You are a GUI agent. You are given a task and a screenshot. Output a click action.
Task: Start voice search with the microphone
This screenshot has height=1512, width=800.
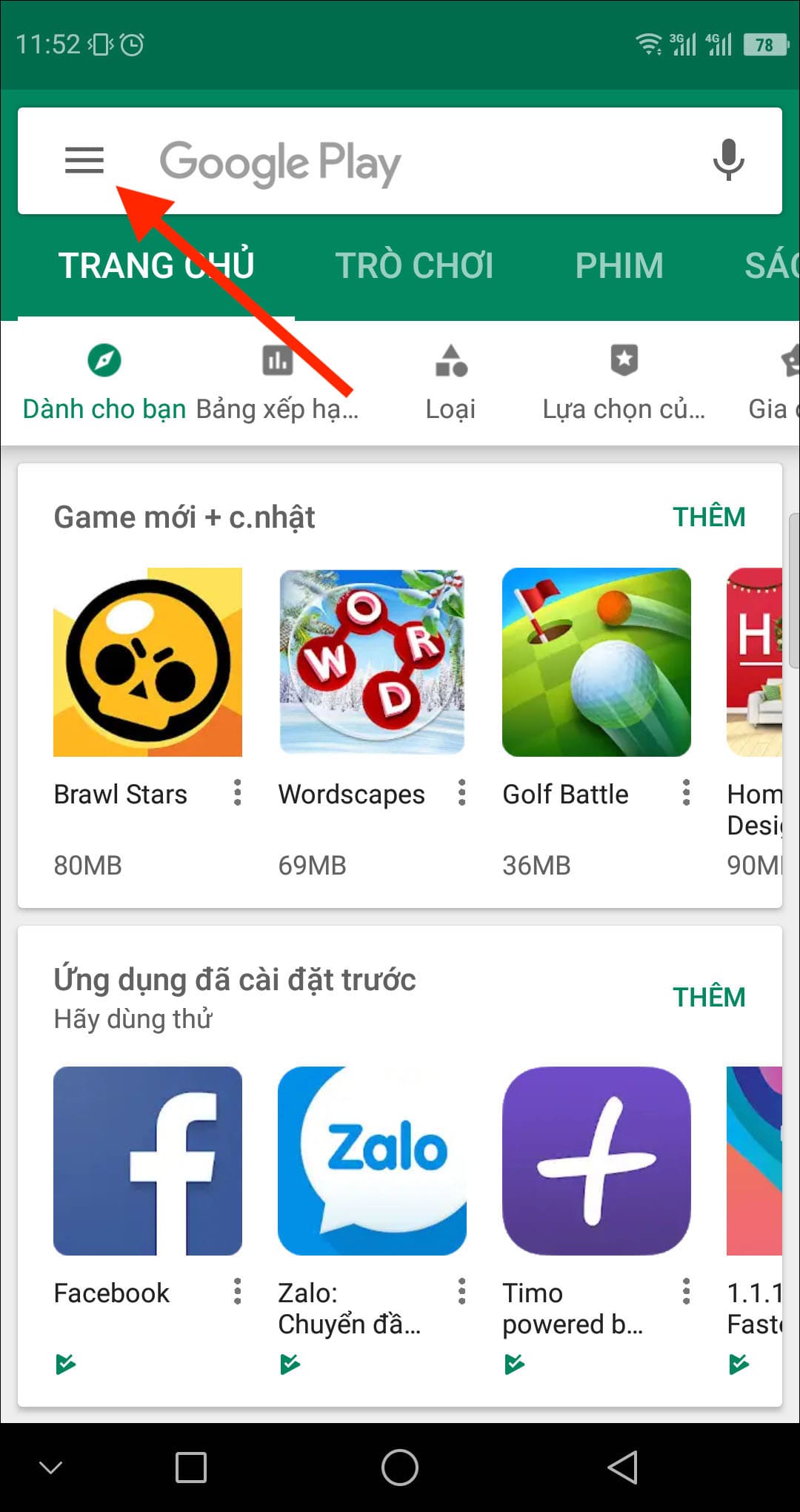click(x=728, y=160)
